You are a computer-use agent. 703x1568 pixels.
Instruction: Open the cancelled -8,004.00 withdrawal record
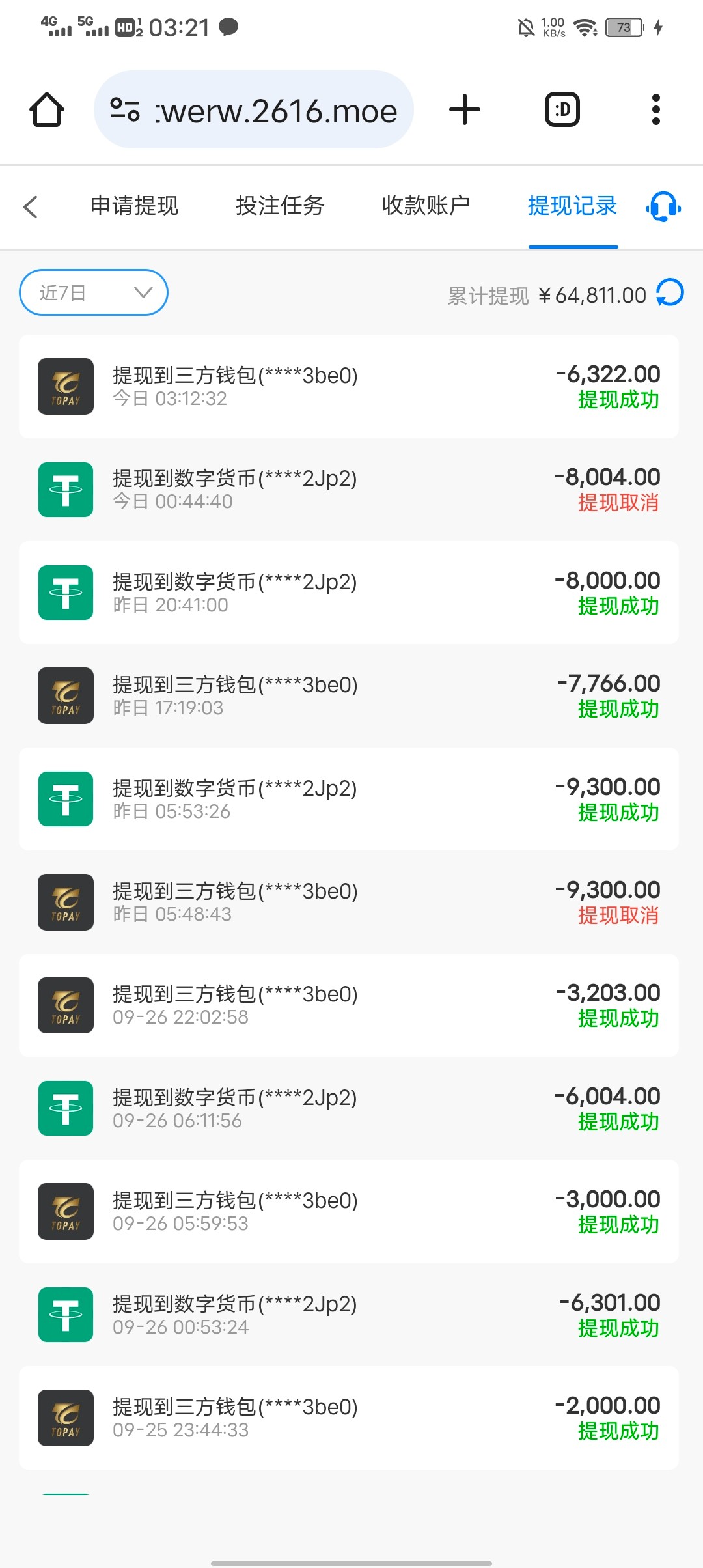click(349, 490)
